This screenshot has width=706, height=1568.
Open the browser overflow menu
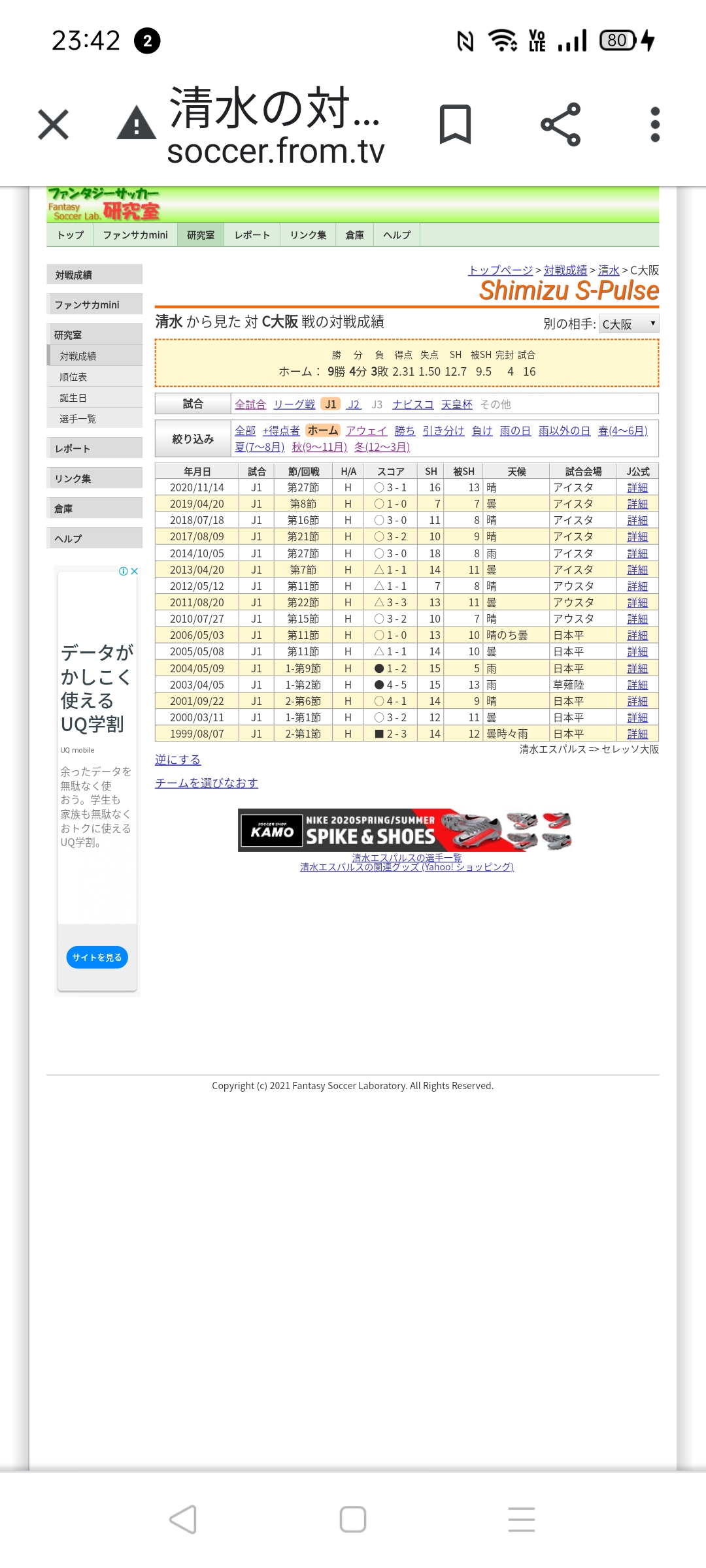coord(655,124)
